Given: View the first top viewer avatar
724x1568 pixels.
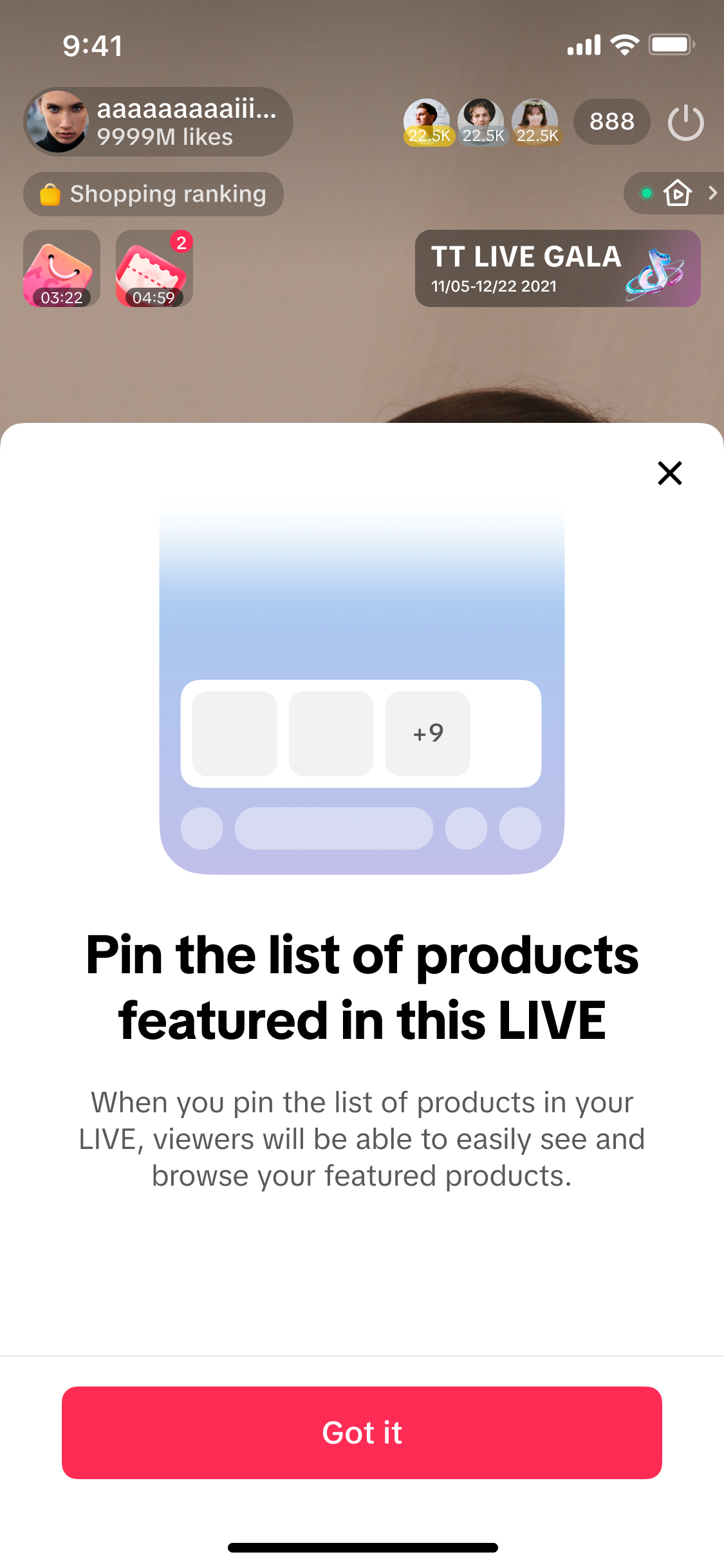Looking at the screenshot, I should point(427,122).
